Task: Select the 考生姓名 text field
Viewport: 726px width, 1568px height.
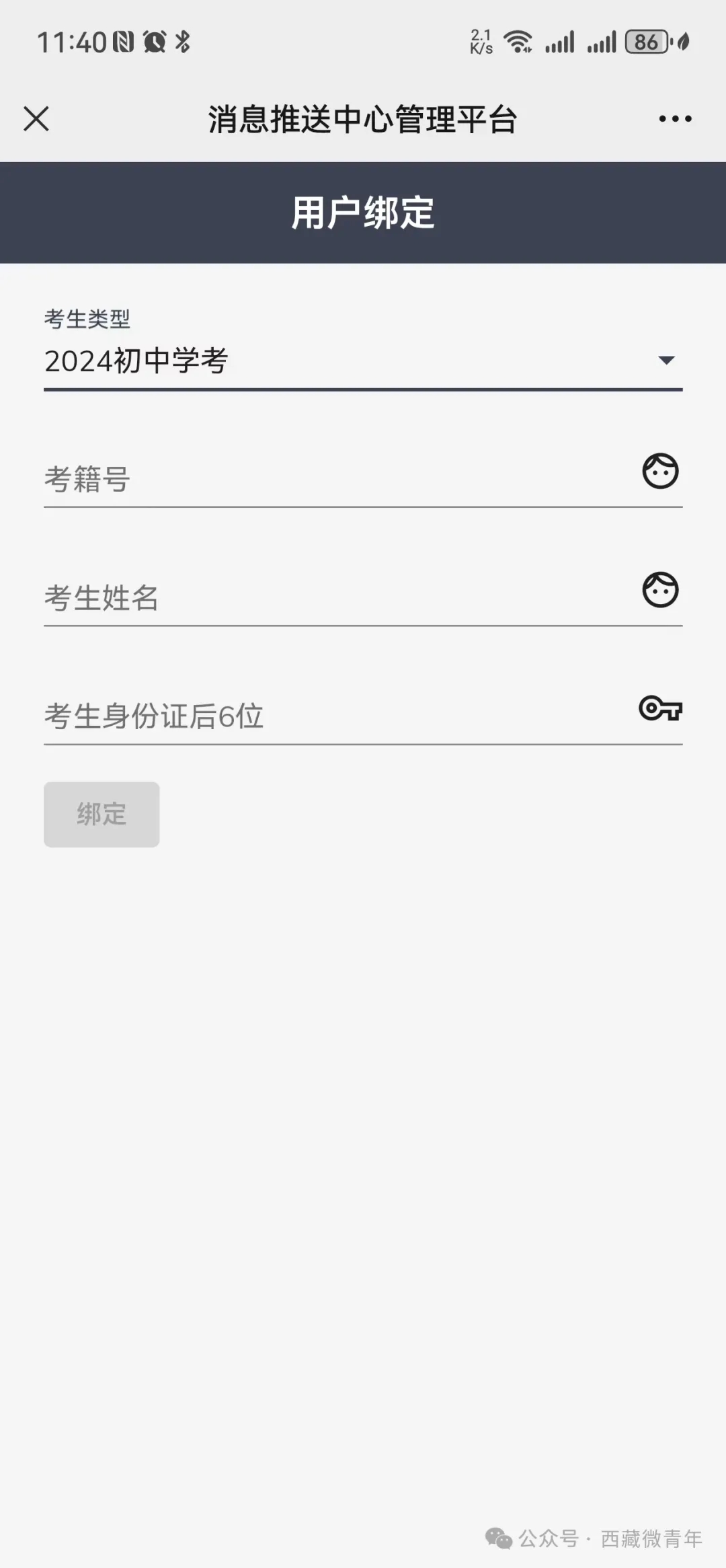Action: click(336, 598)
